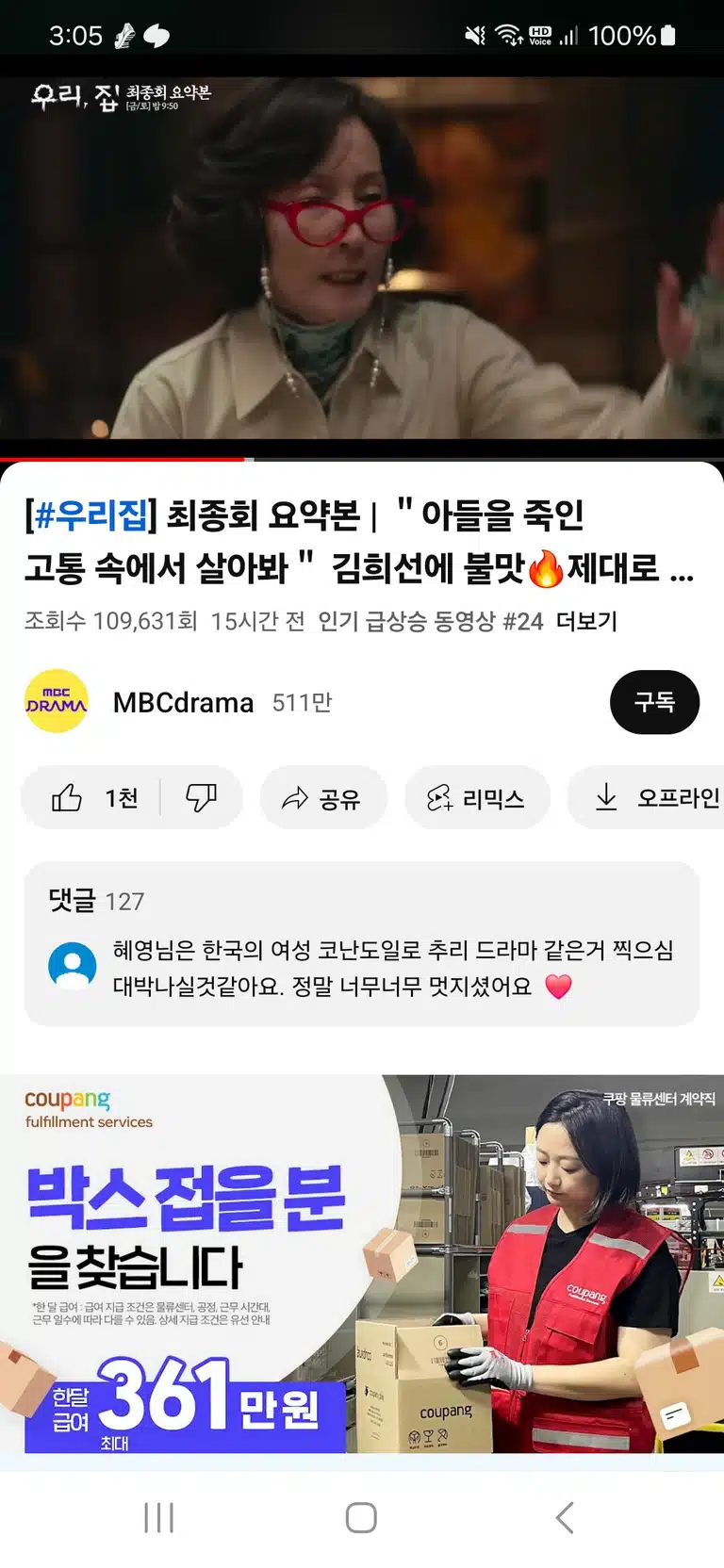Like the video with thumbs up
This screenshot has width=724, height=1568.
pos(93,798)
